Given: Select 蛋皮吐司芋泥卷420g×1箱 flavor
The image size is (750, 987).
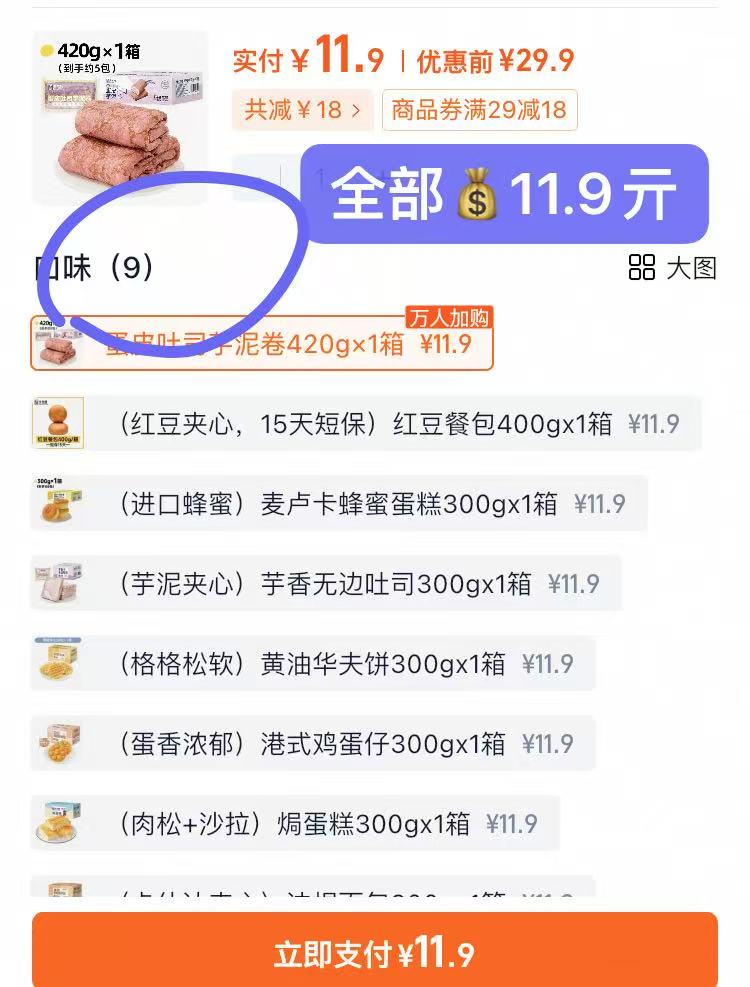Looking at the screenshot, I should coord(262,345).
